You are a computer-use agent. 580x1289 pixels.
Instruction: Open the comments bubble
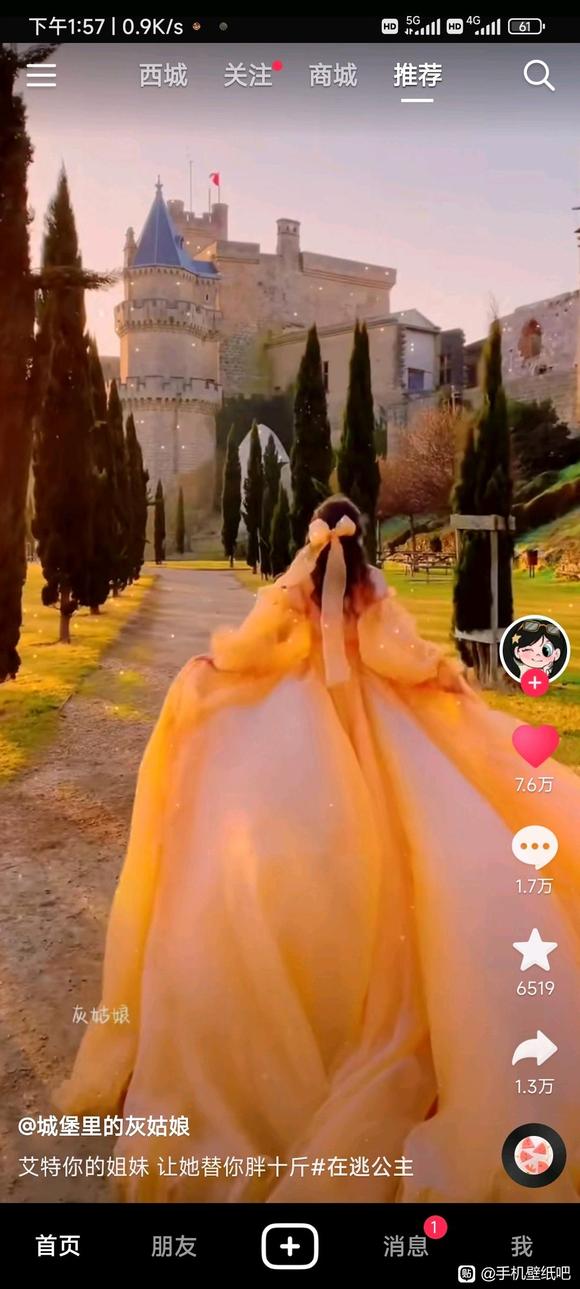(535, 848)
